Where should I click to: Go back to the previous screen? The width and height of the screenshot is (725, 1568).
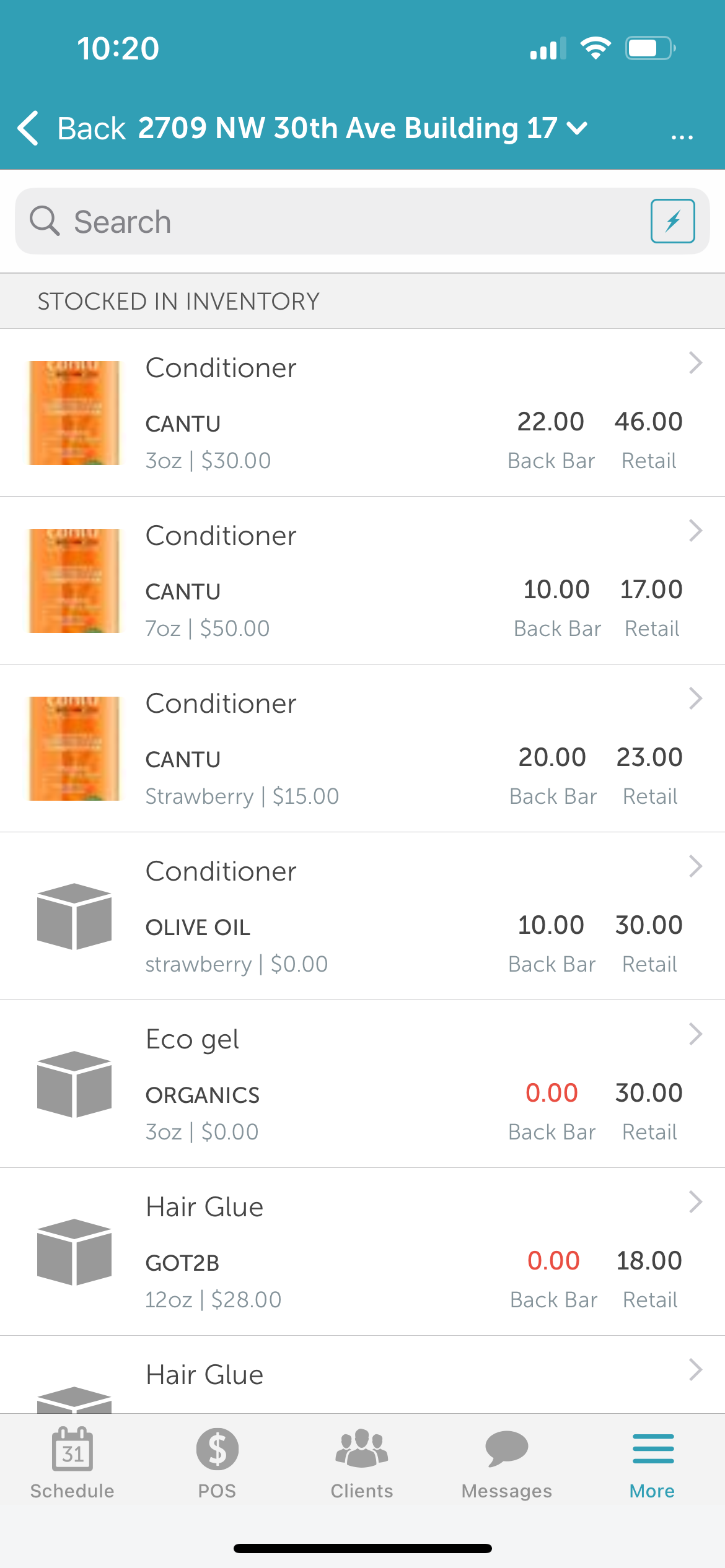(71, 128)
